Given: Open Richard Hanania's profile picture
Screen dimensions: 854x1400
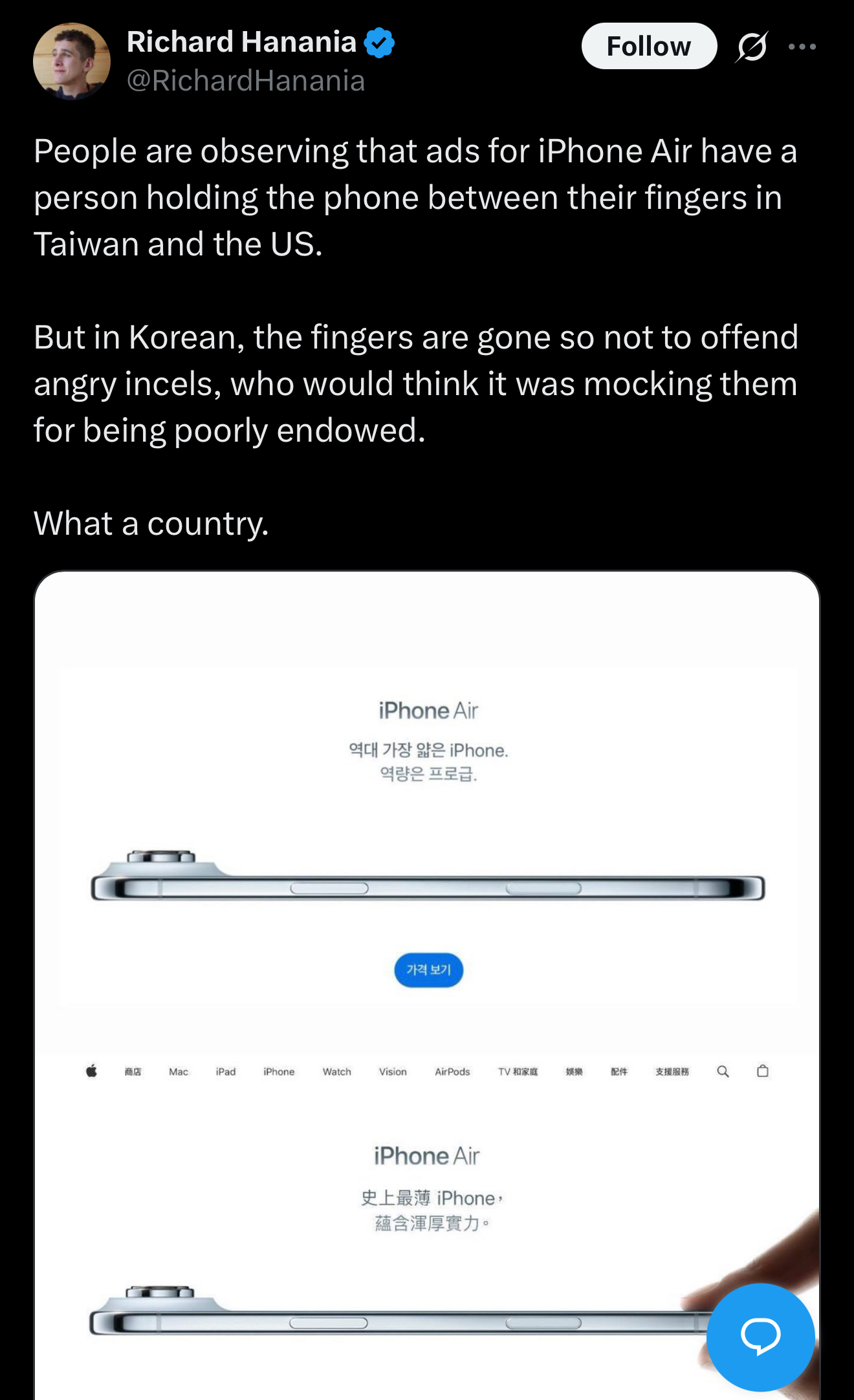Looking at the screenshot, I should [x=72, y=61].
